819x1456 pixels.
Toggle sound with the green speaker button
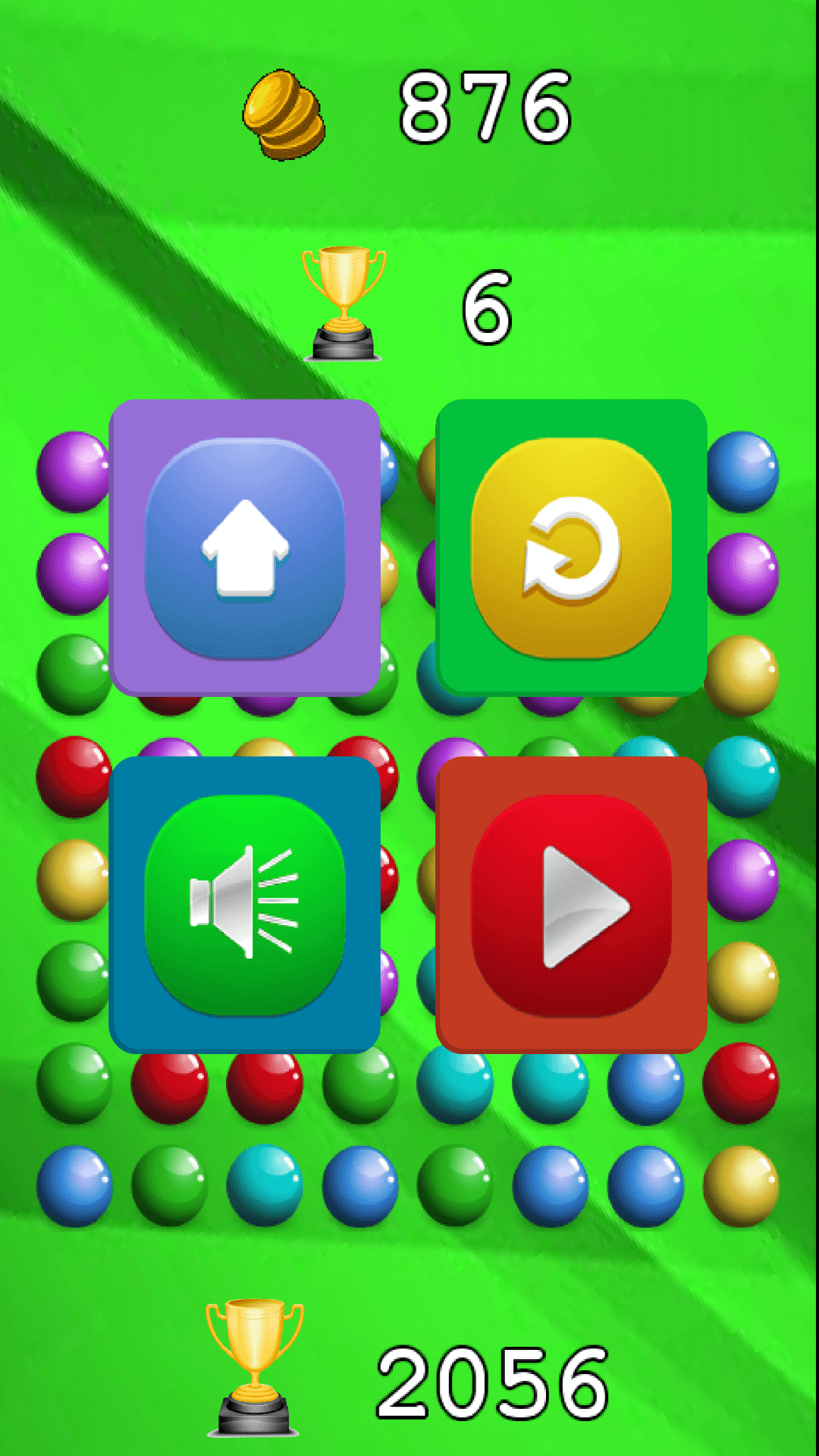[x=245, y=904]
